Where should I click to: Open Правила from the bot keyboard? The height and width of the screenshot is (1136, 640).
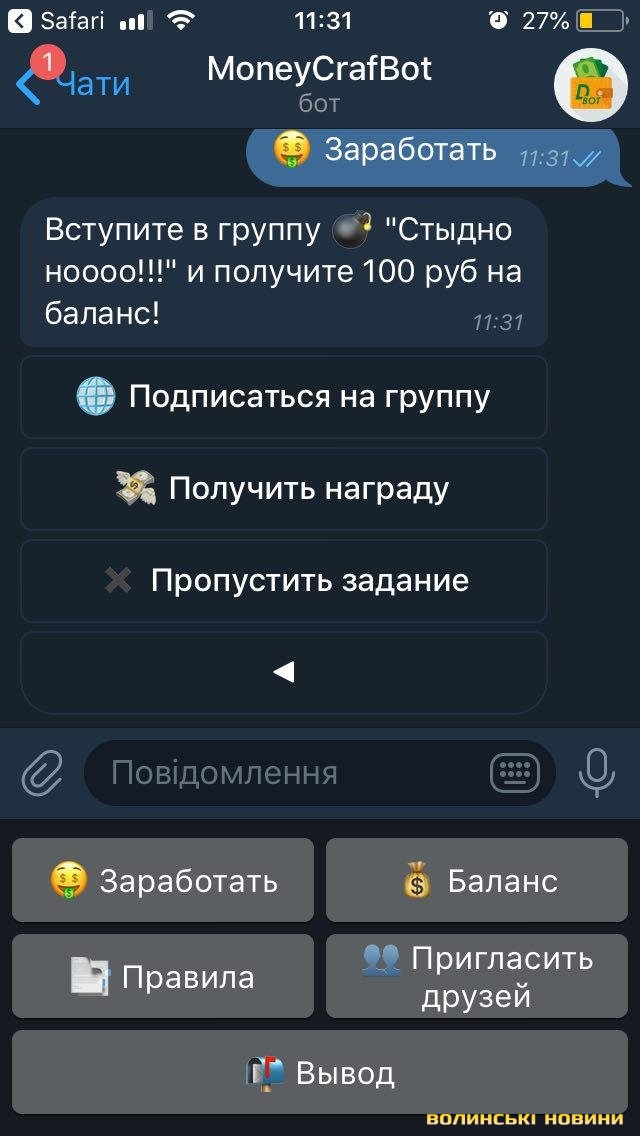pos(163,976)
